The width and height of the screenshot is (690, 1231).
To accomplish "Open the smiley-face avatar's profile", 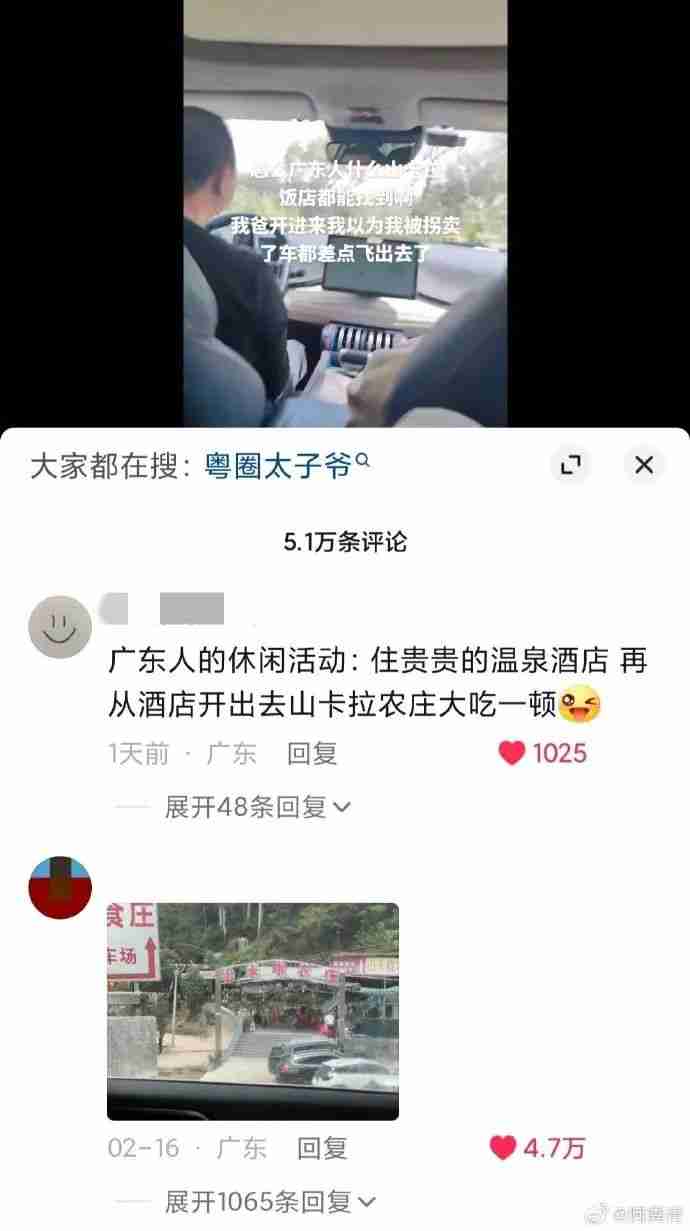I will pyautogui.click(x=59, y=627).
